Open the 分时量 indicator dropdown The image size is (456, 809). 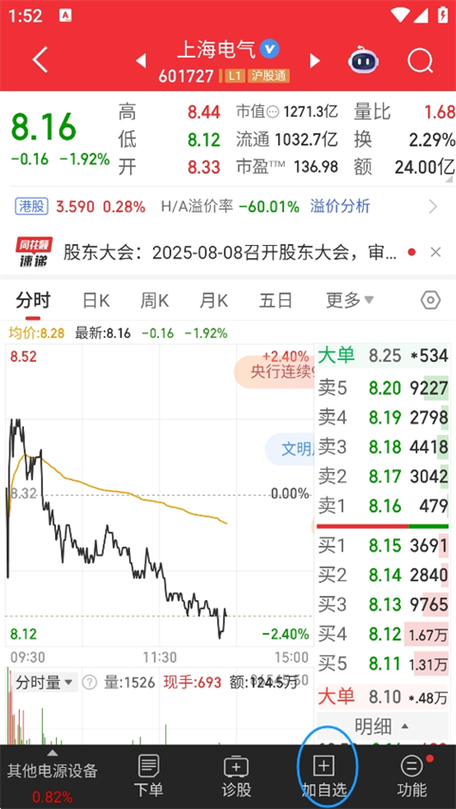tap(45, 683)
